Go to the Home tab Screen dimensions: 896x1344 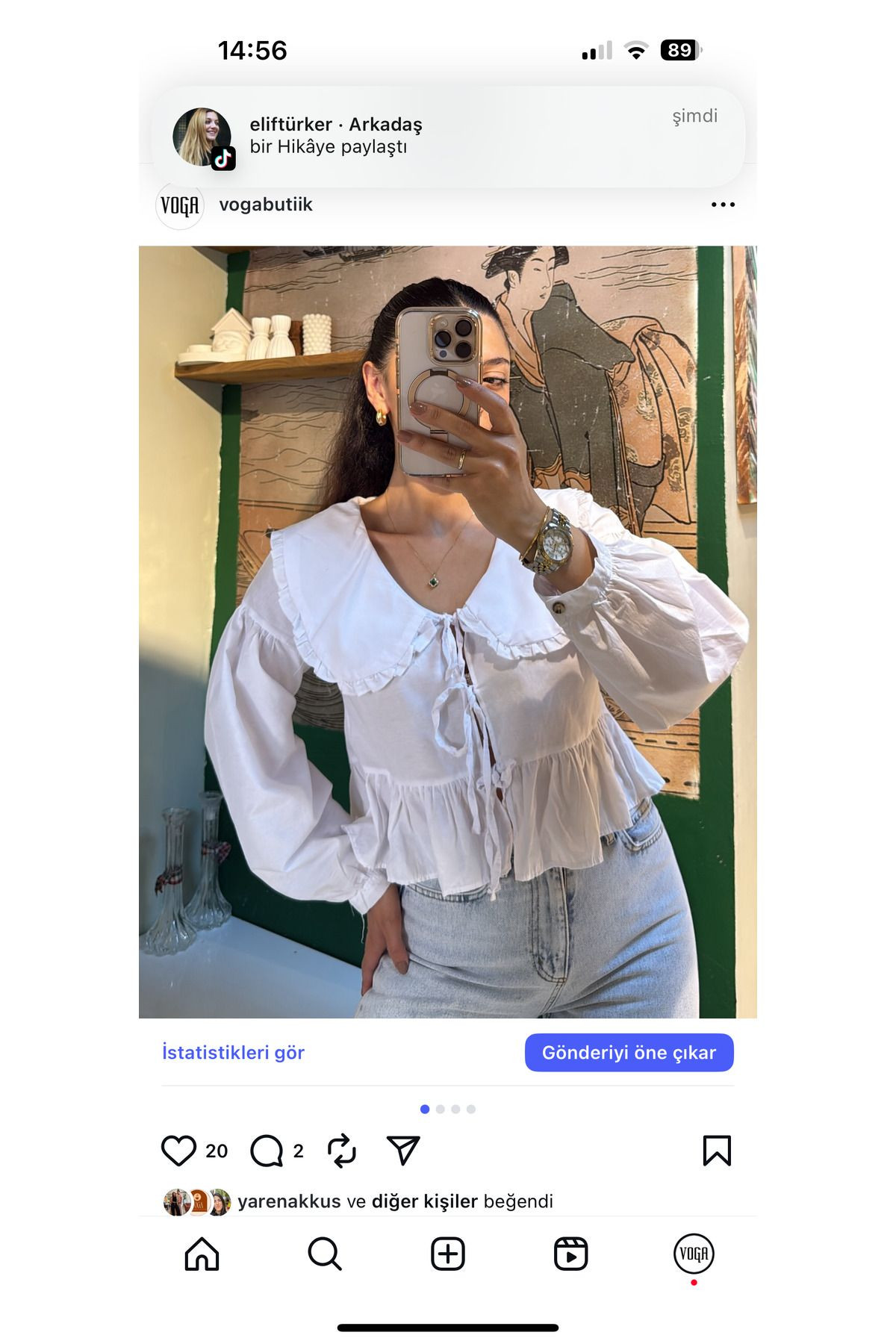tap(202, 1254)
